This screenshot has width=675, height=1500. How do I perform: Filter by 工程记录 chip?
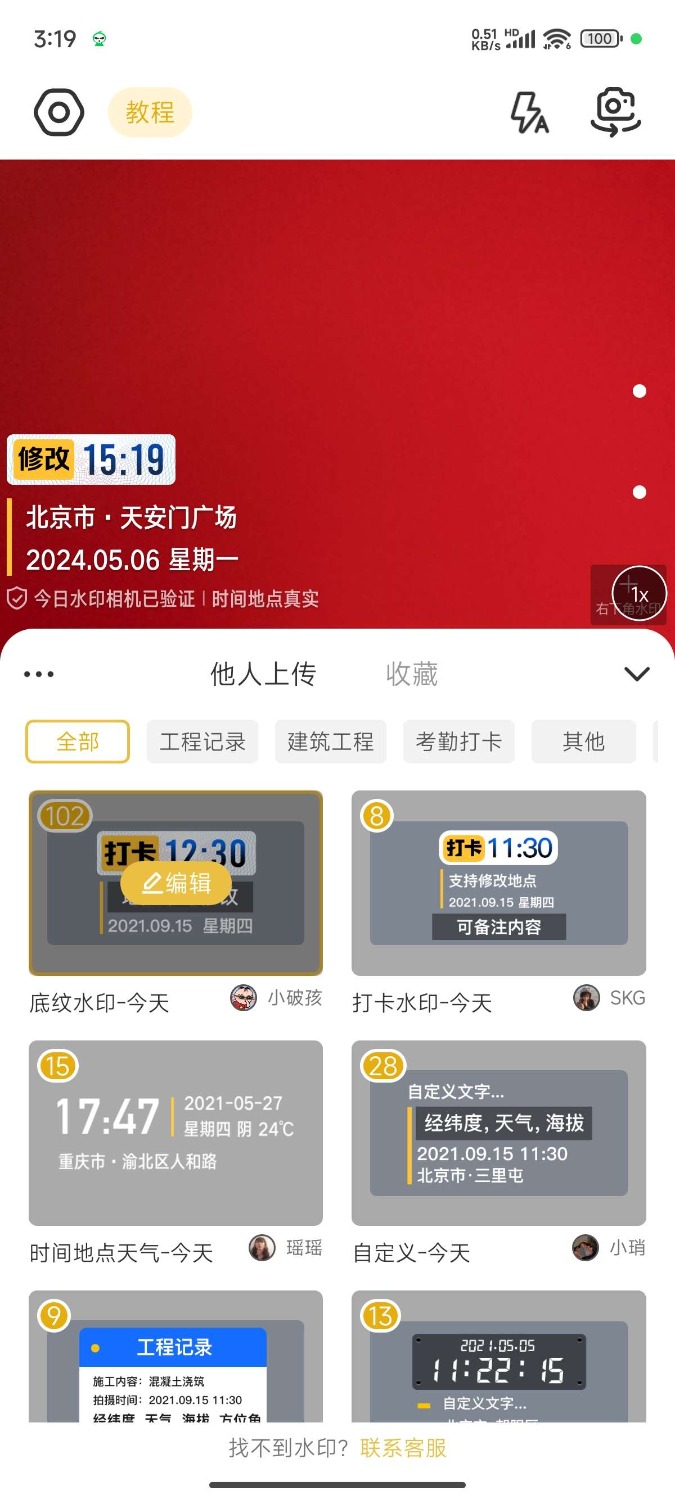tap(203, 742)
